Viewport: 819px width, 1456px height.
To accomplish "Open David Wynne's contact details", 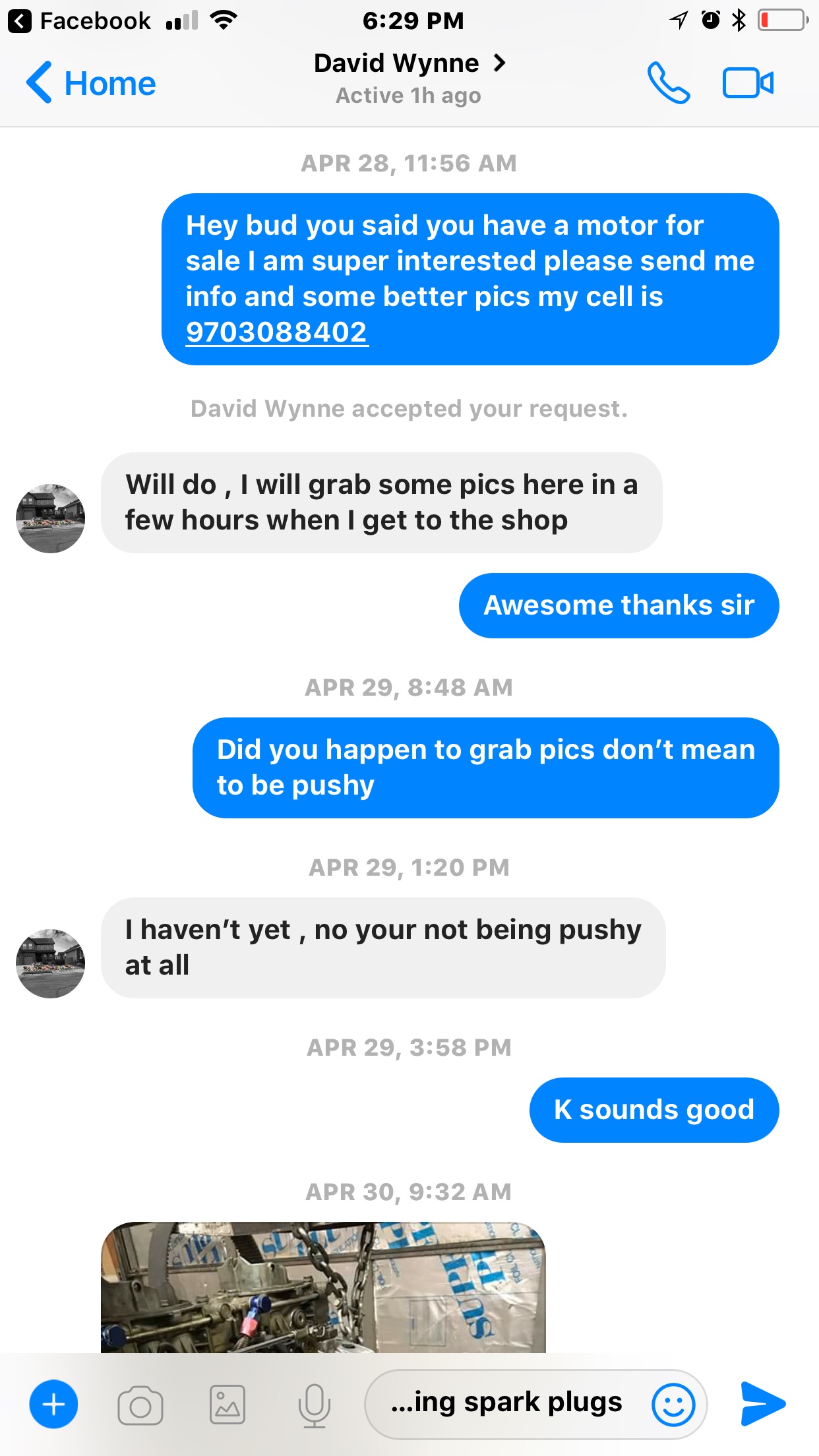I will pyautogui.click(x=409, y=64).
